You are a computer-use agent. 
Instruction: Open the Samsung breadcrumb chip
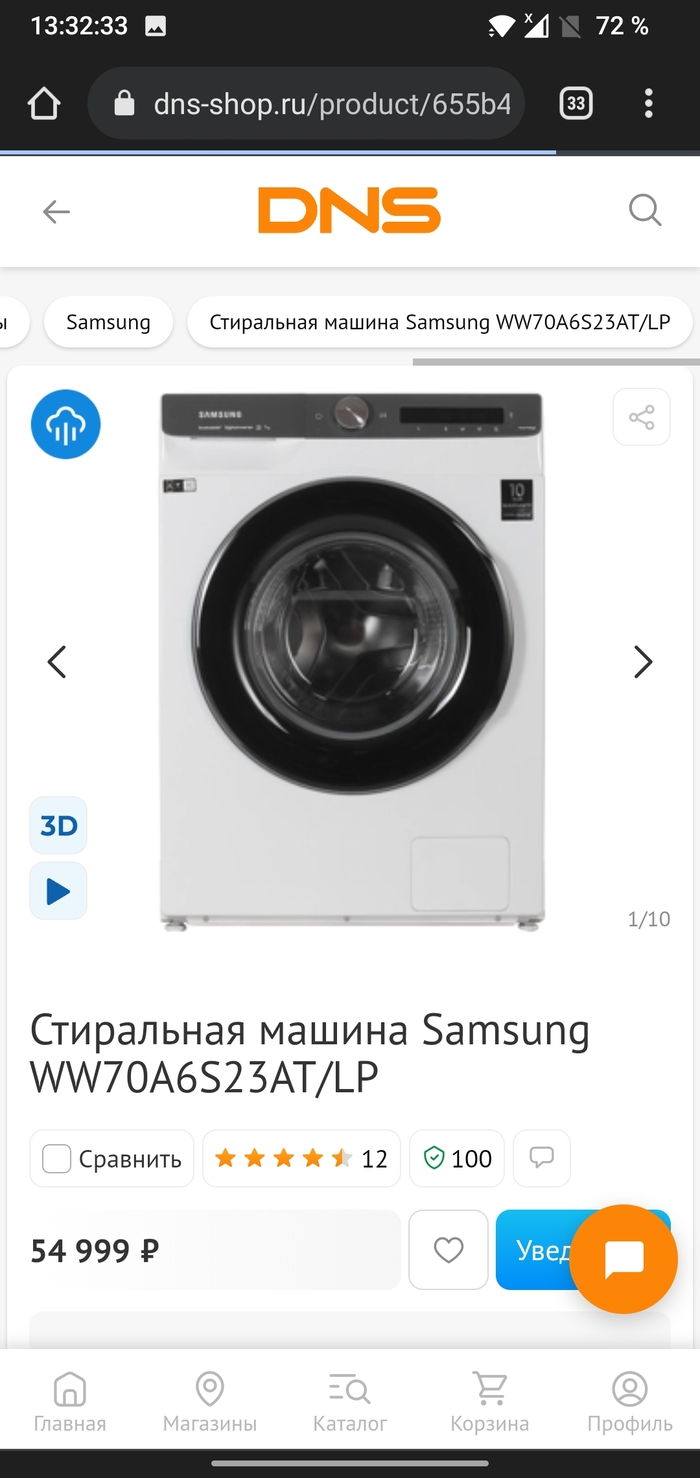pyautogui.click(x=108, y=322)
